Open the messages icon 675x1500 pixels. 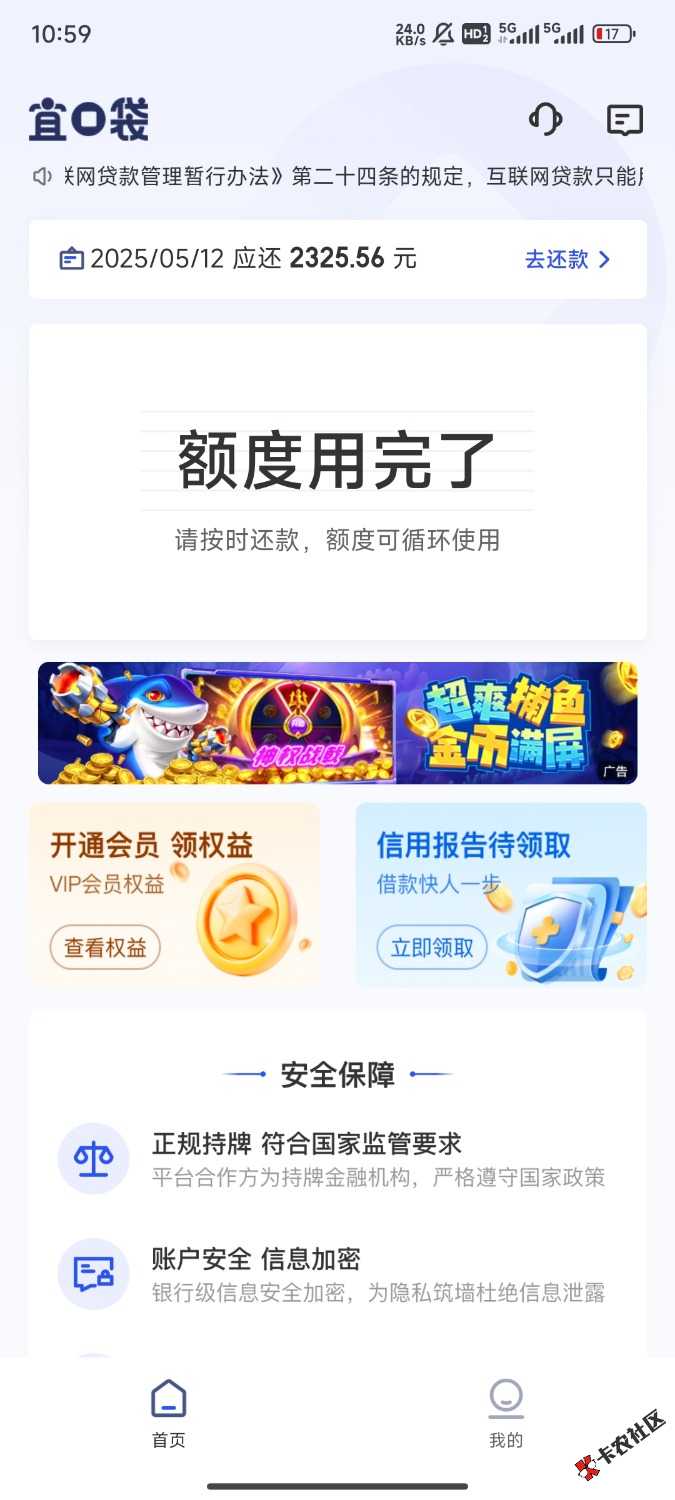[x=625, y=120]
